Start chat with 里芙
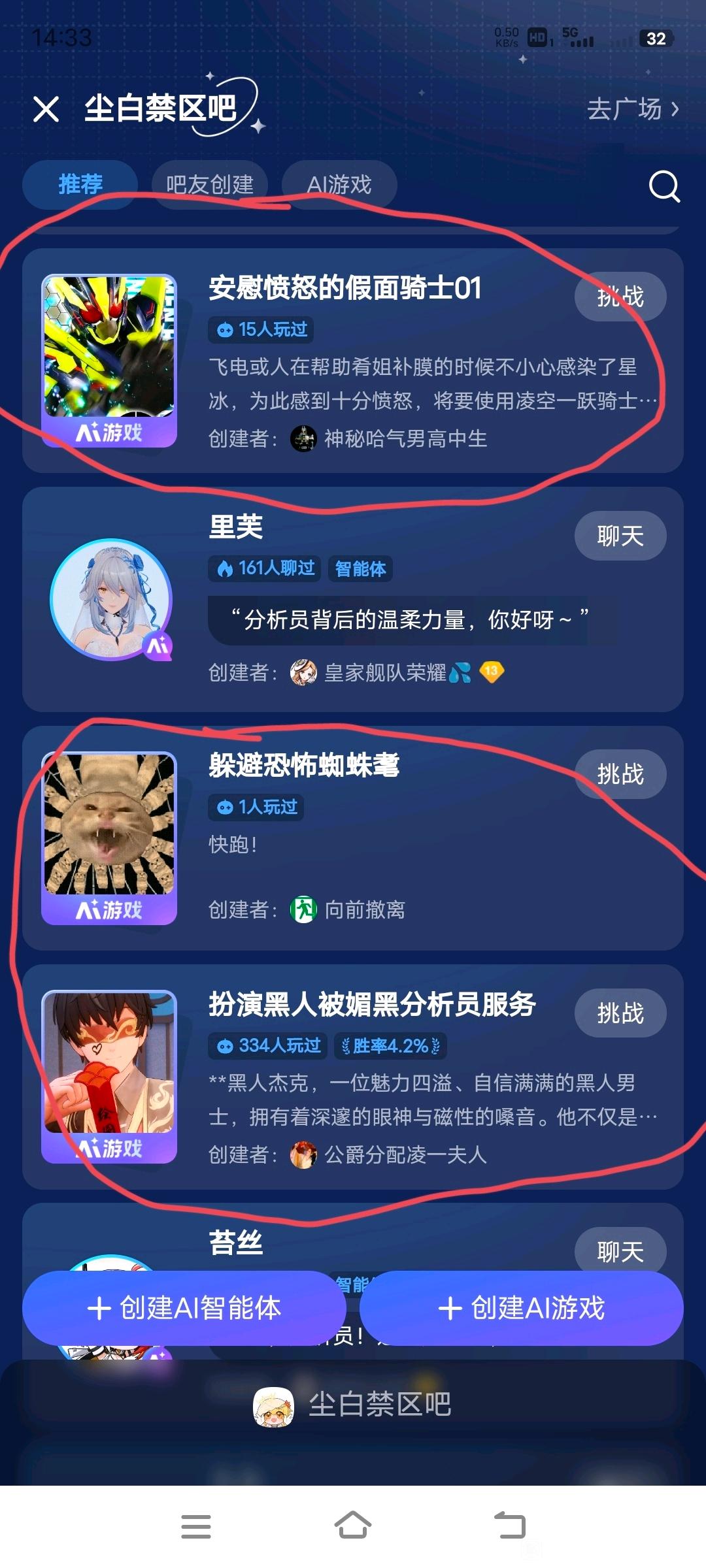Image resolution: width=706 pixels, height=1568 pixels. (620, 536)
